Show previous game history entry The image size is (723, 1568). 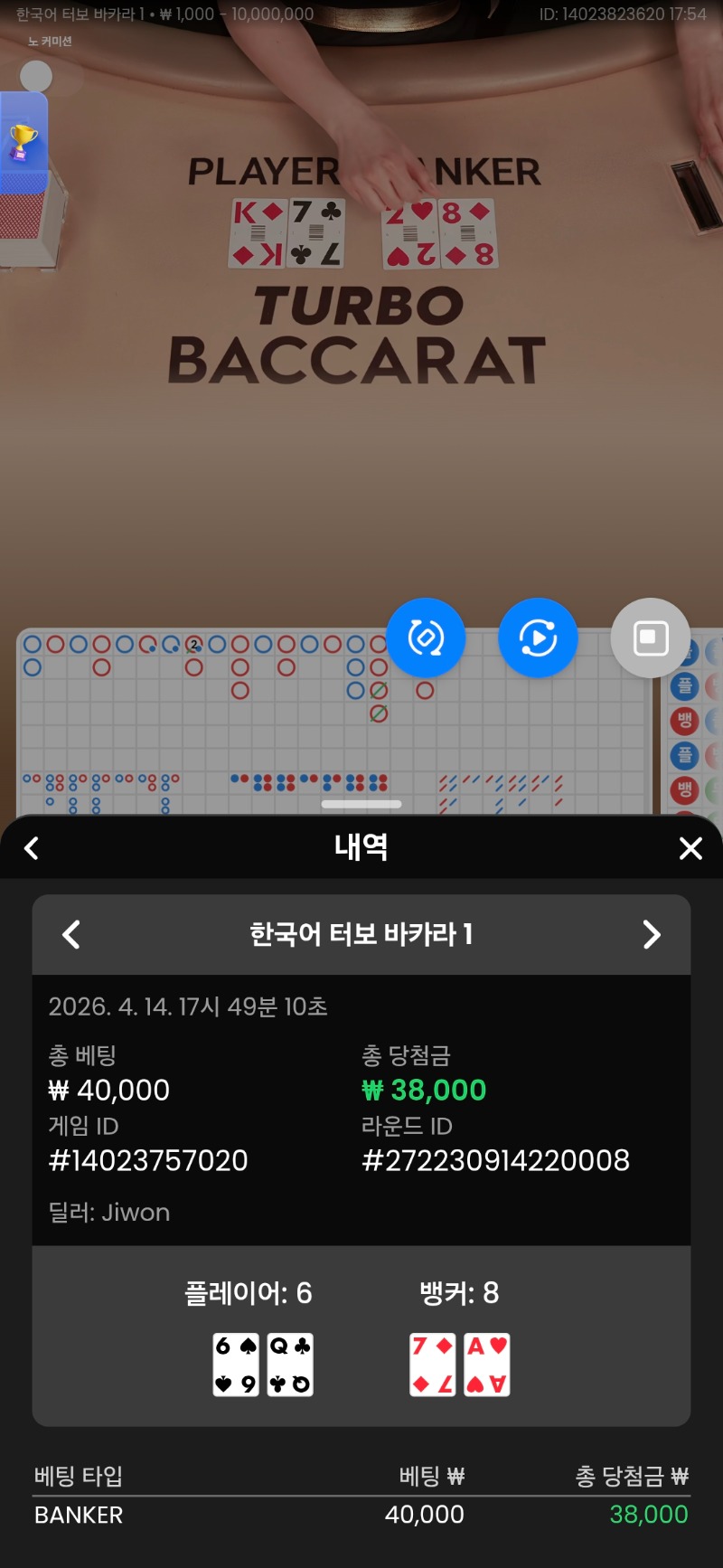71,934
